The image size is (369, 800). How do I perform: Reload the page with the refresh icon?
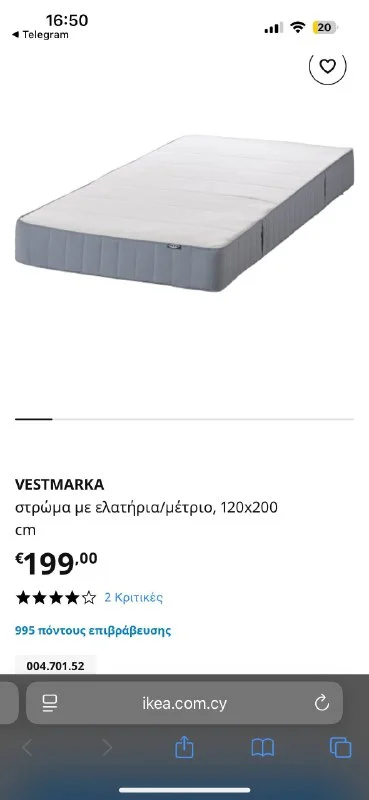click(x=322, y=704)
